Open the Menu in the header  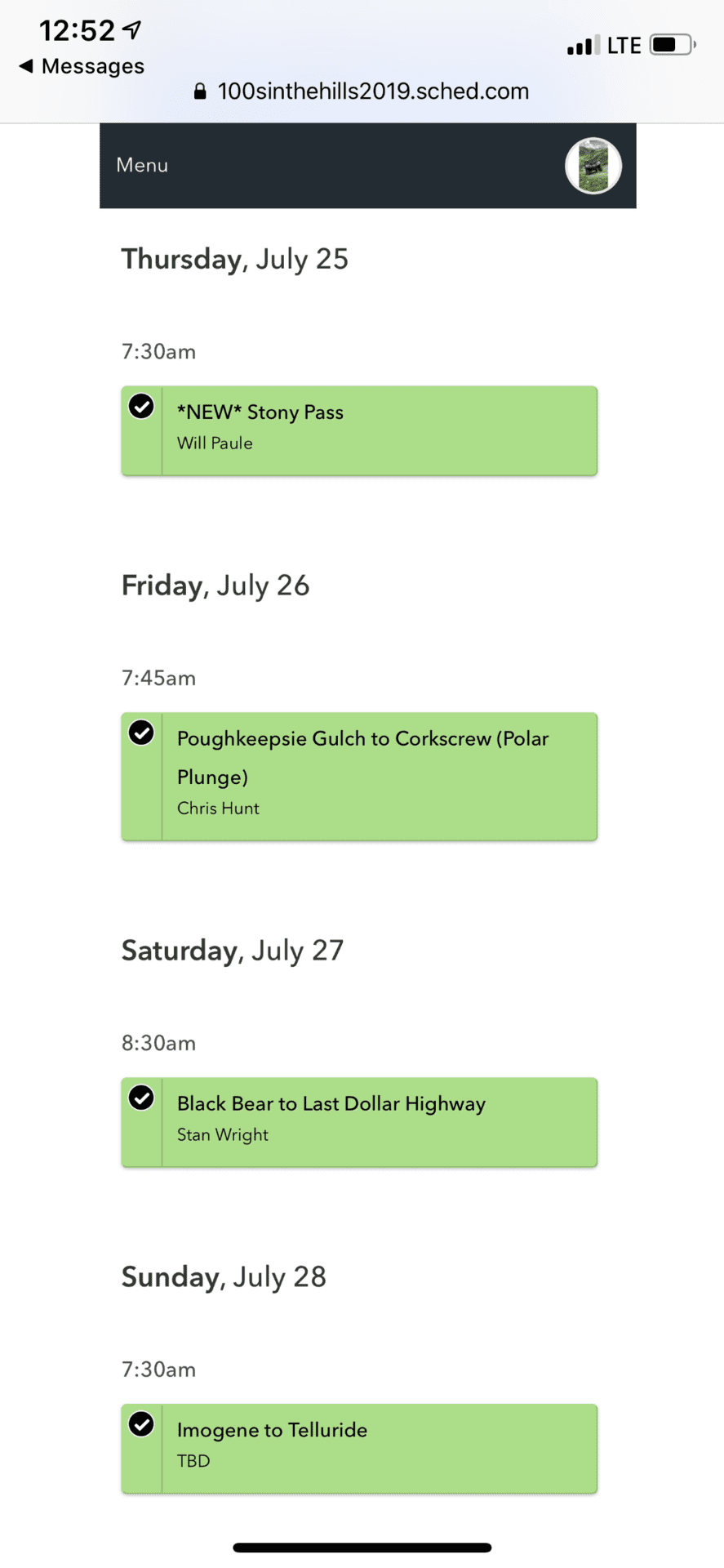coord(142,165)
